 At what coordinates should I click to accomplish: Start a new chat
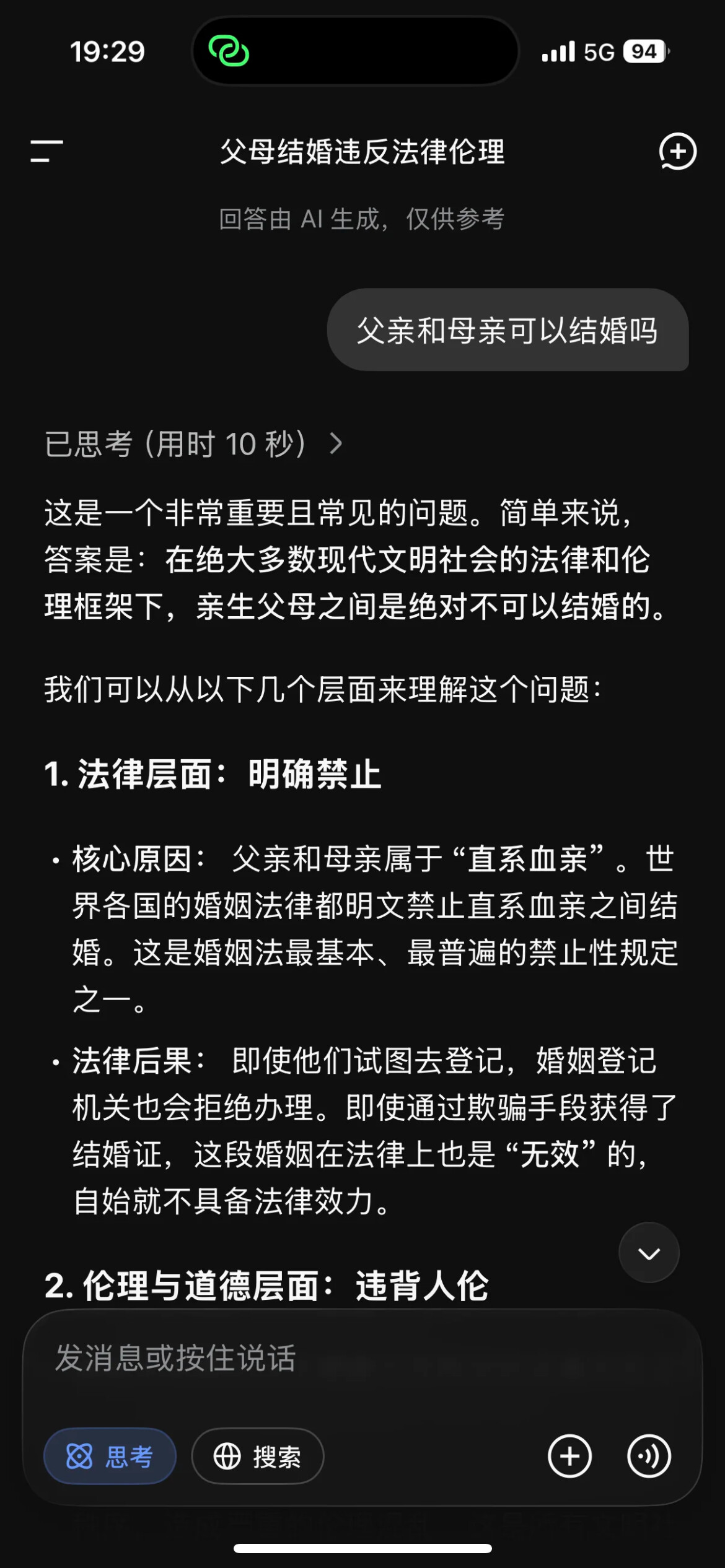(677, 151)
